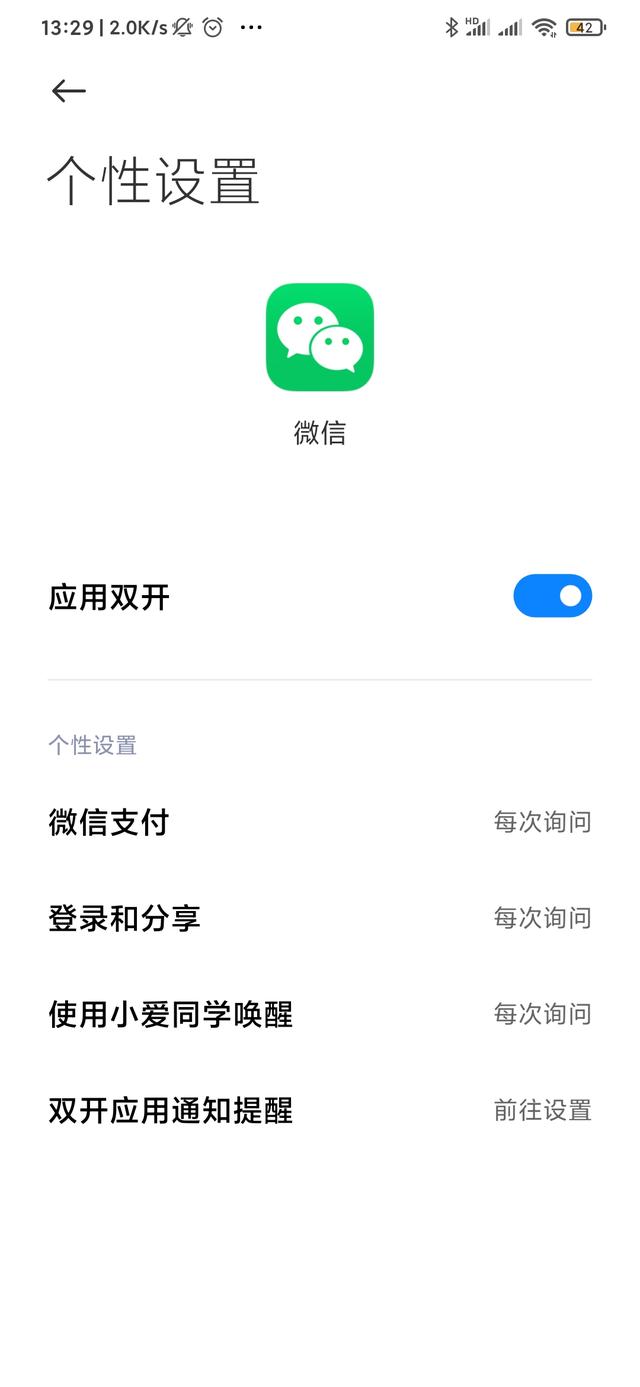Turn off the 应用双开 switch
The image size is (640, 1387).
tap(552, 596)
